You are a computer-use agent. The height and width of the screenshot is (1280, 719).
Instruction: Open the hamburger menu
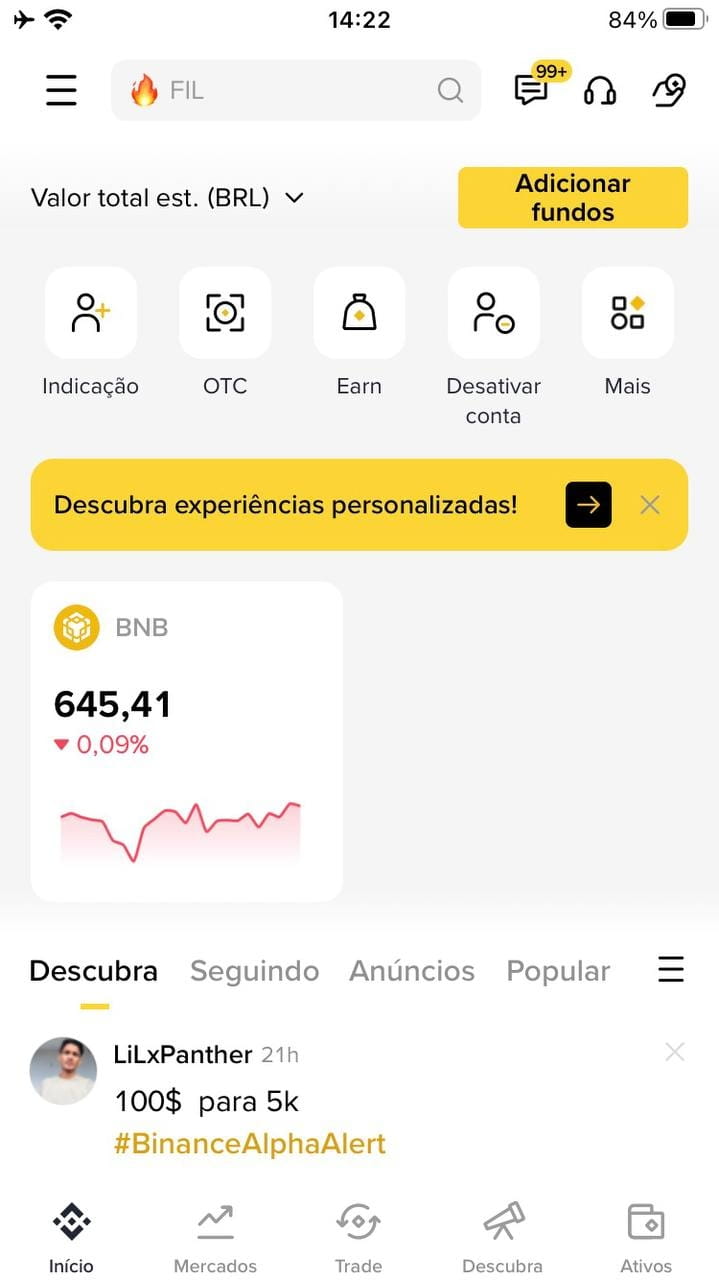point(61,91)
